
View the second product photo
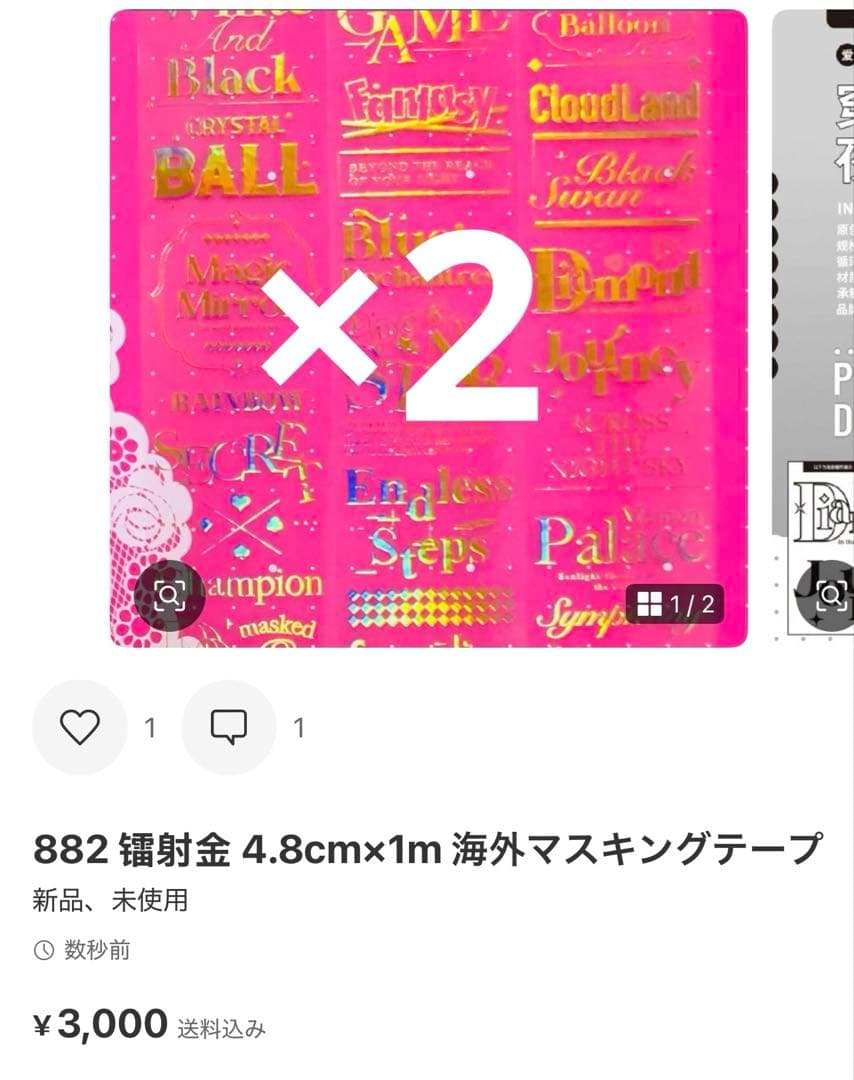(814, 300)
